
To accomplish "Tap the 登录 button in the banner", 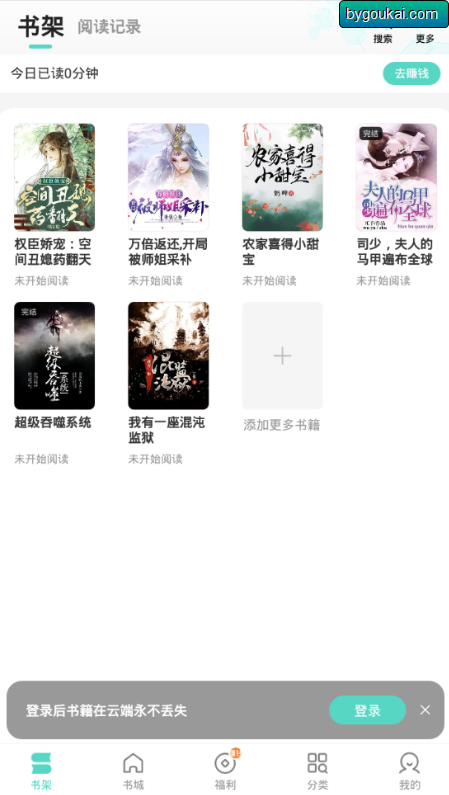I will 367,710.
